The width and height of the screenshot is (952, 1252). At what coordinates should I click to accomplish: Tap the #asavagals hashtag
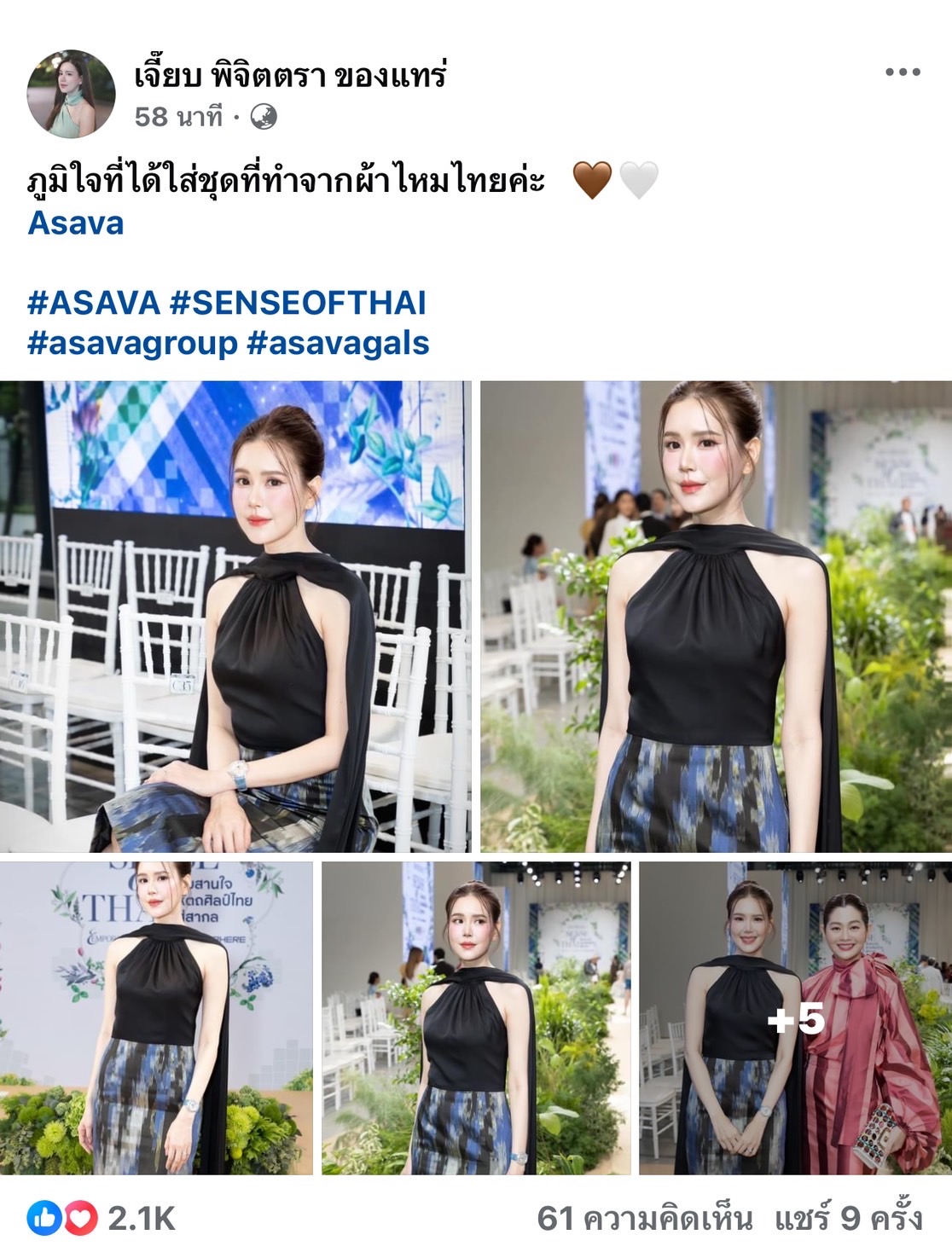tap(338, 343)
